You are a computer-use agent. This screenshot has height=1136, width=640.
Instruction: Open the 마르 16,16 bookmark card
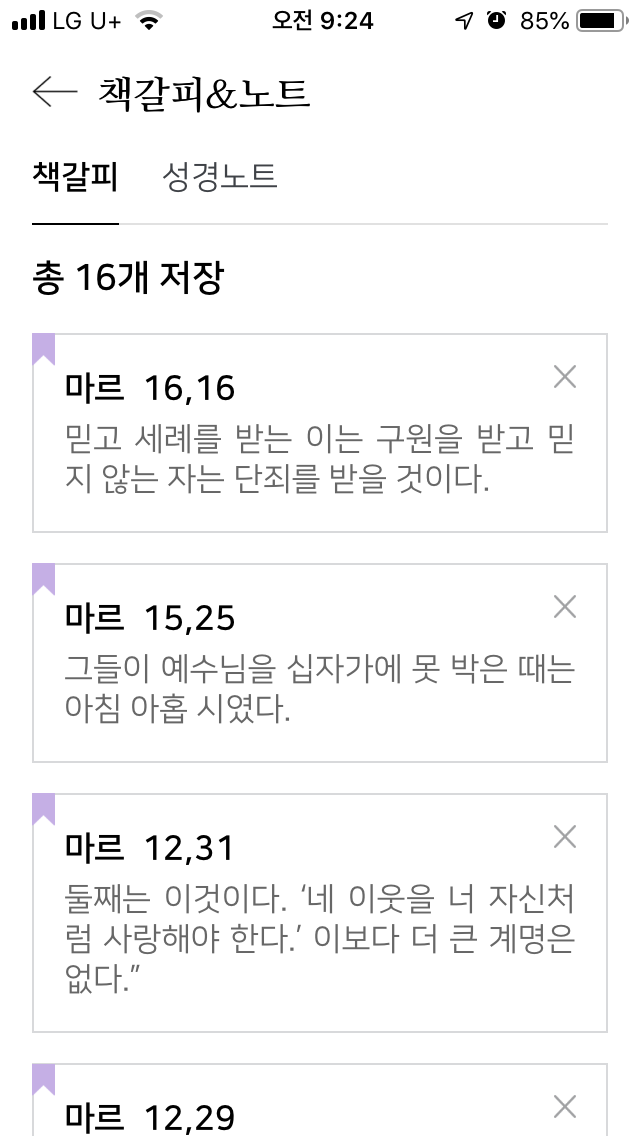click(300, 440)
